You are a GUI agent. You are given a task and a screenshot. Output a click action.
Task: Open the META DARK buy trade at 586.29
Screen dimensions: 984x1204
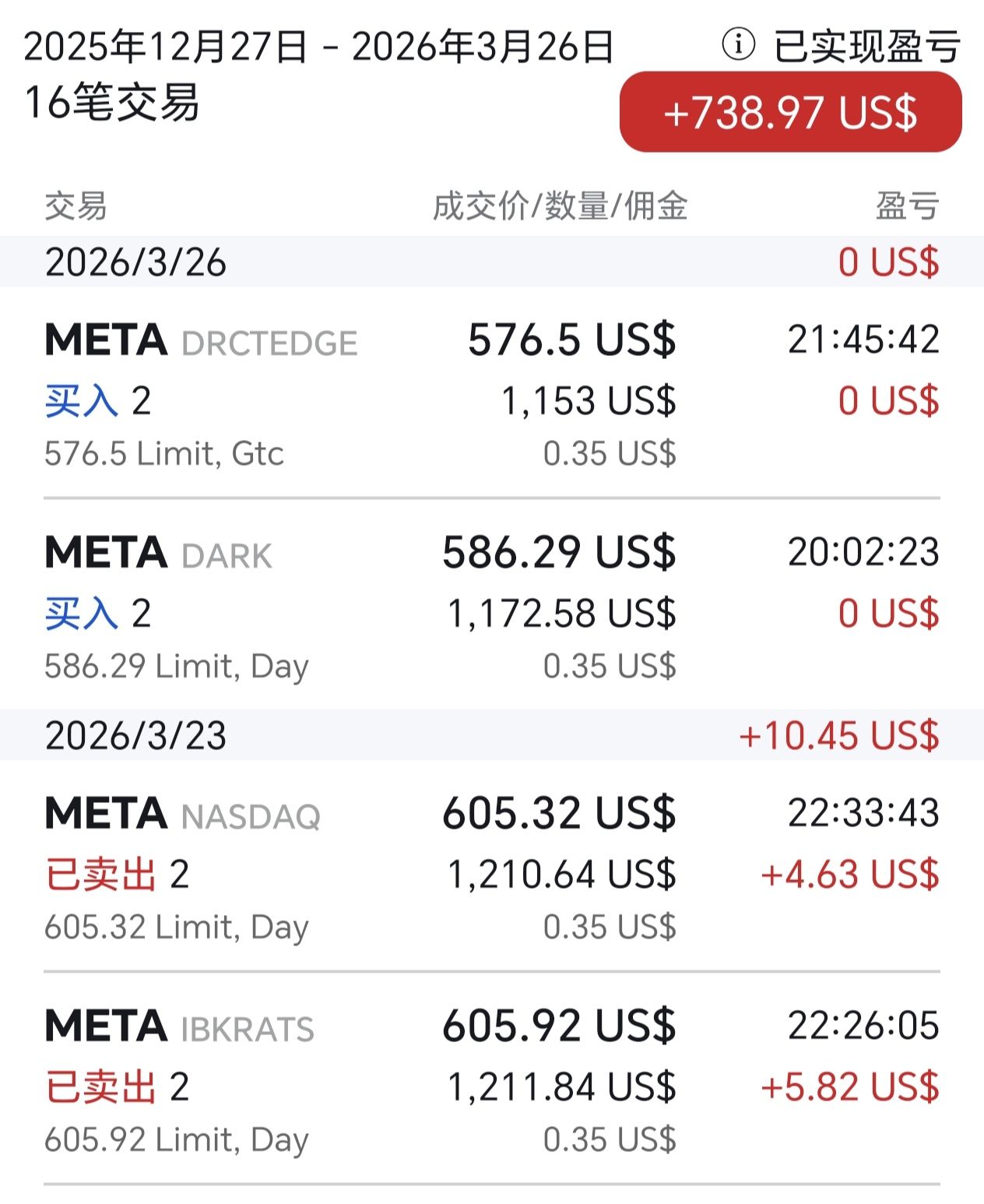tap(492, 604)
